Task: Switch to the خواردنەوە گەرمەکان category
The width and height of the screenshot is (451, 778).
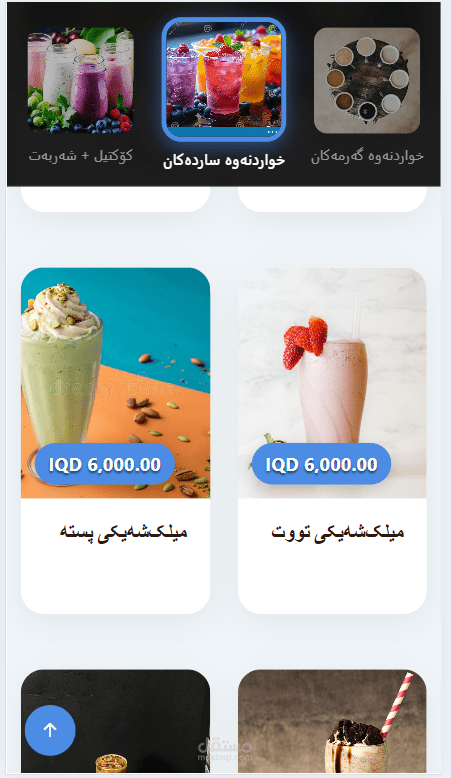Action: pos(367,94)
